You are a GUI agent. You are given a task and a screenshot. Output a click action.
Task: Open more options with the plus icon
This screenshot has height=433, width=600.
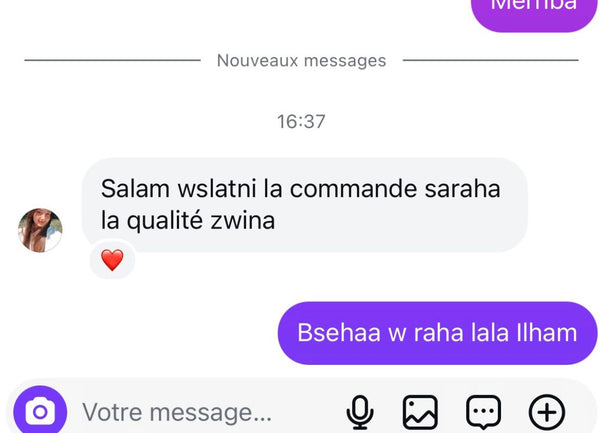[x=547, y=411]
